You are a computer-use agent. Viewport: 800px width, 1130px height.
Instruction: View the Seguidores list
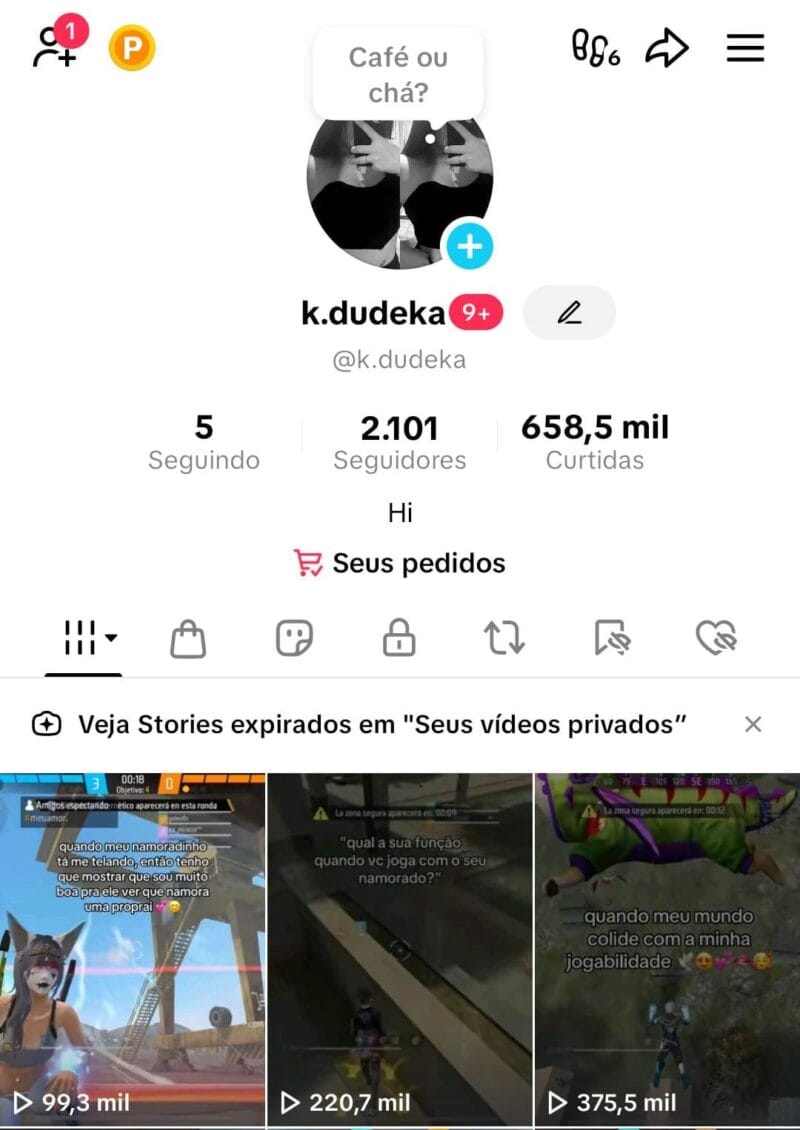click(x=400, y=442)
